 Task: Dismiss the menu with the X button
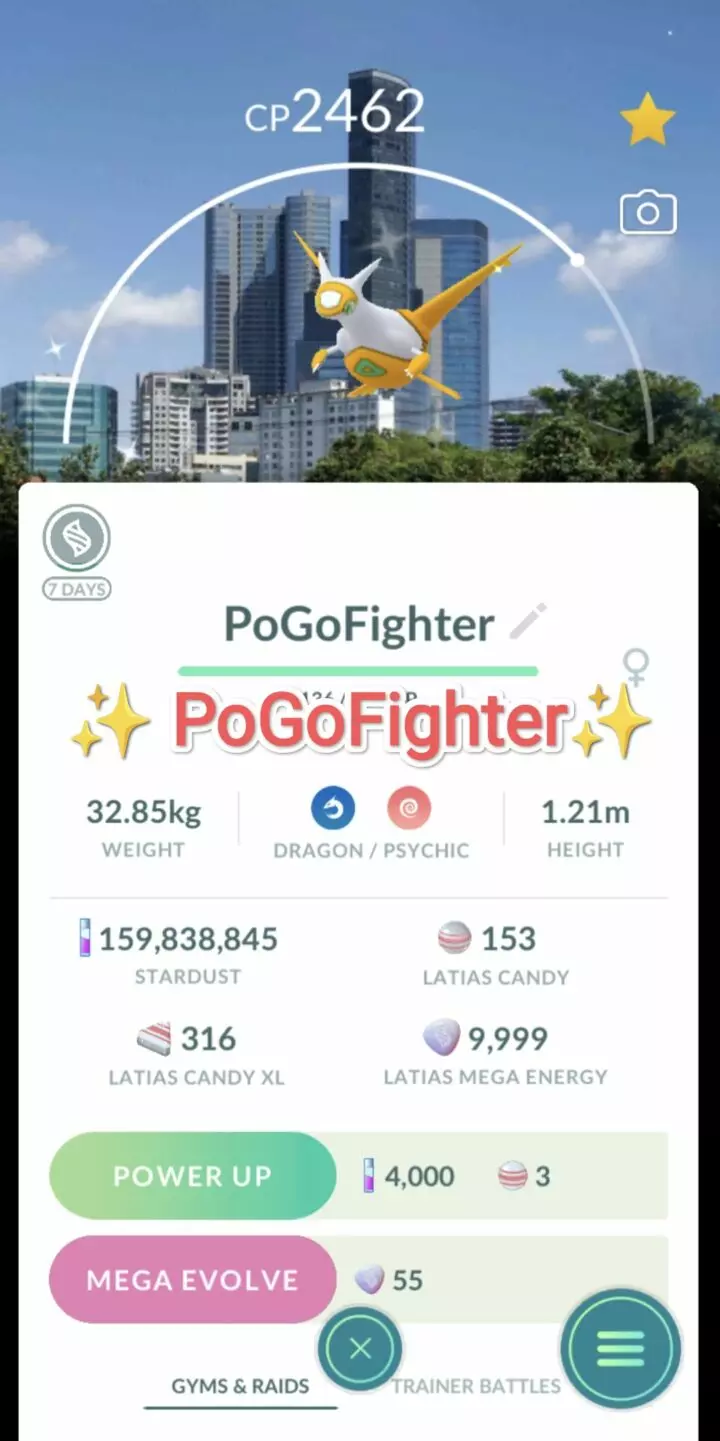click(x=360, y=1349)
